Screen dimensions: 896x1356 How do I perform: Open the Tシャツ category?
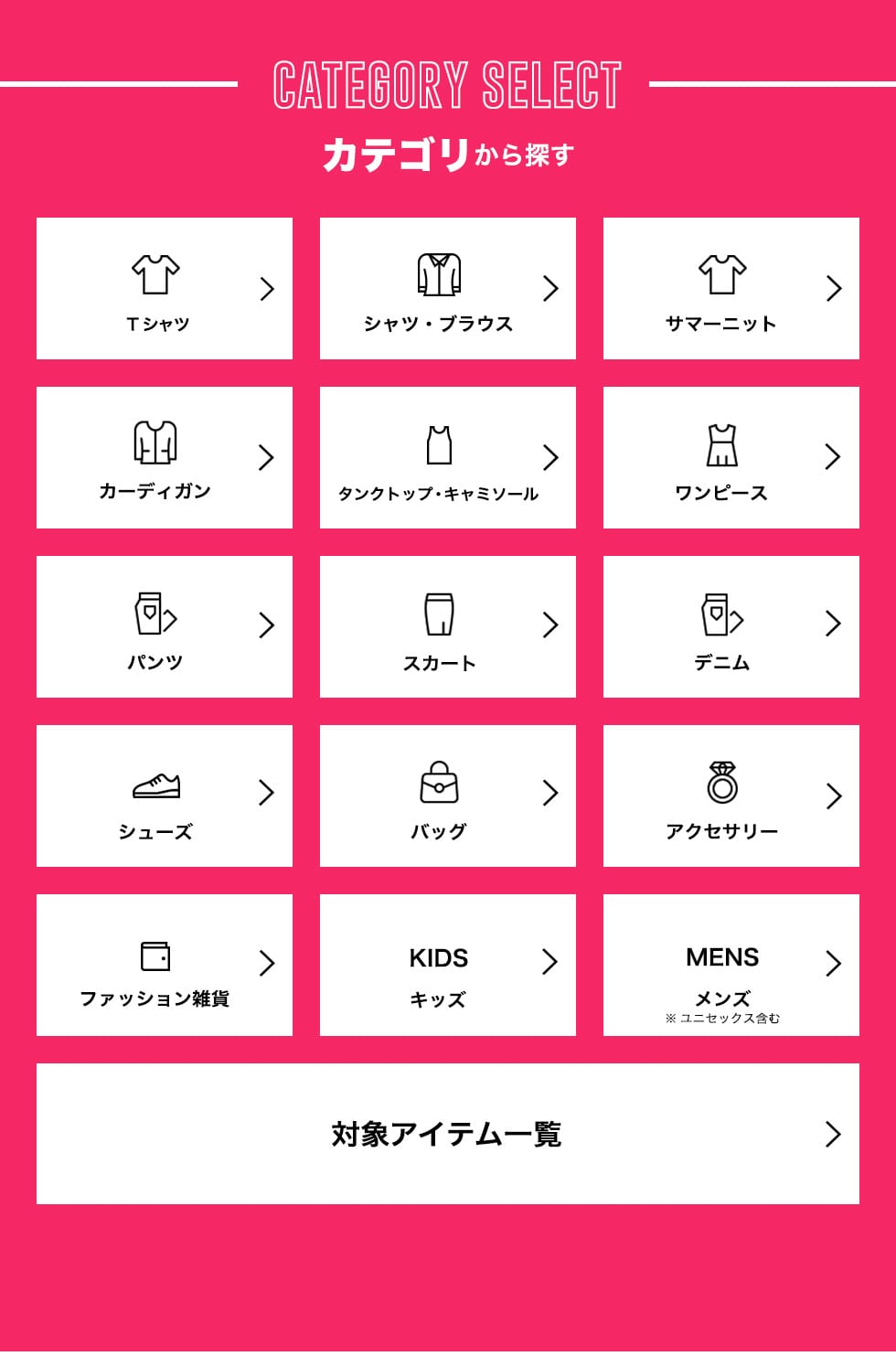pyautogui.click(x=165, y=289)
